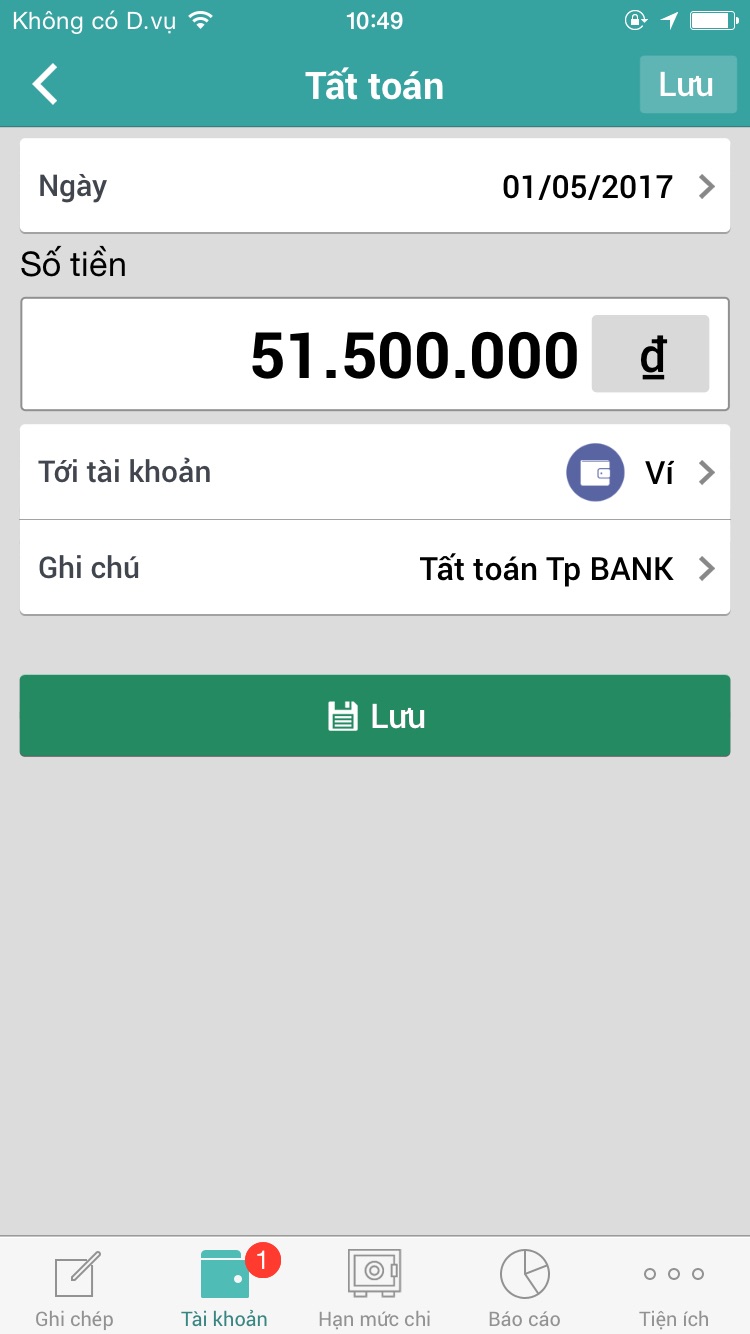This screenshot has height=1334, width=750.
Task: Tap Lưu in the top bar
Action: 686,85
